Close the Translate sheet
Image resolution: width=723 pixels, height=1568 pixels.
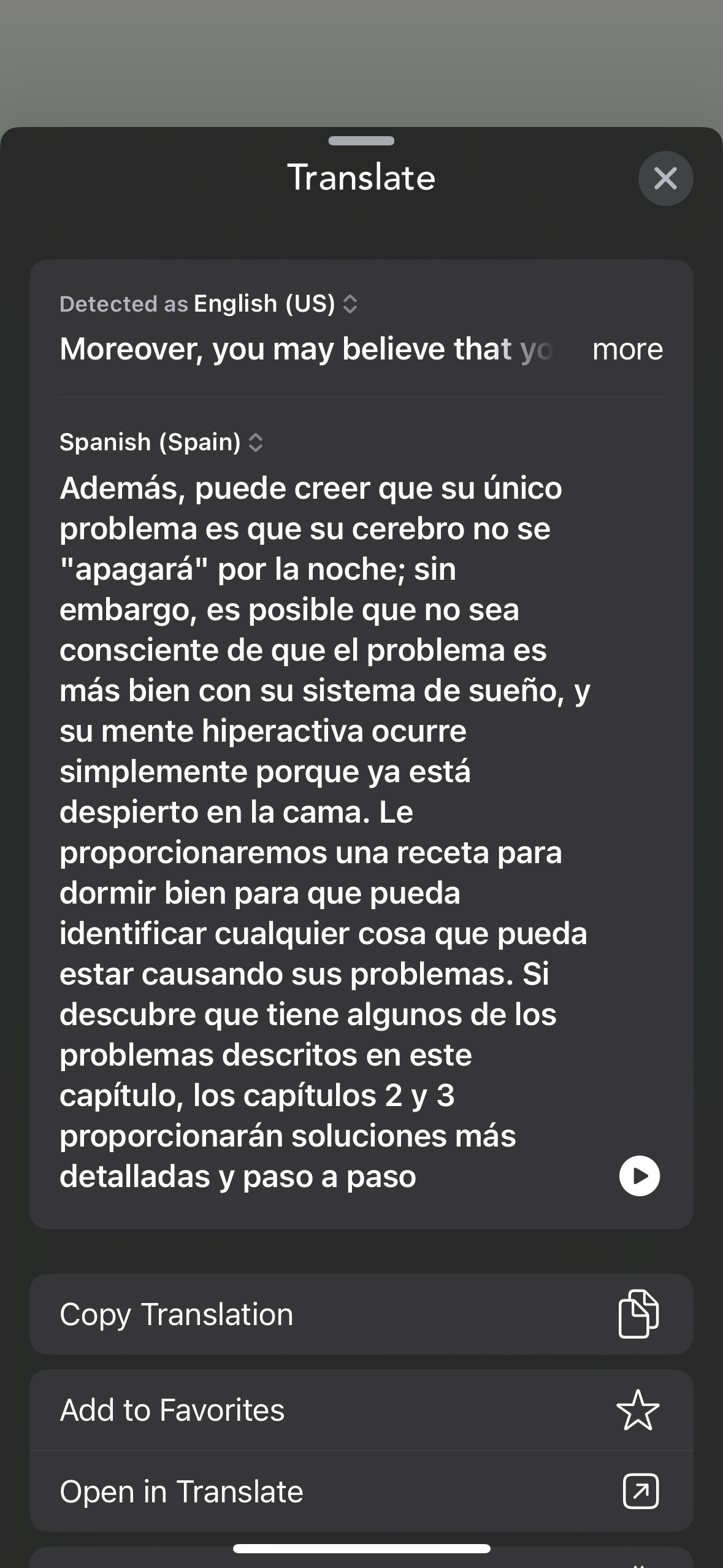(665, 179)
